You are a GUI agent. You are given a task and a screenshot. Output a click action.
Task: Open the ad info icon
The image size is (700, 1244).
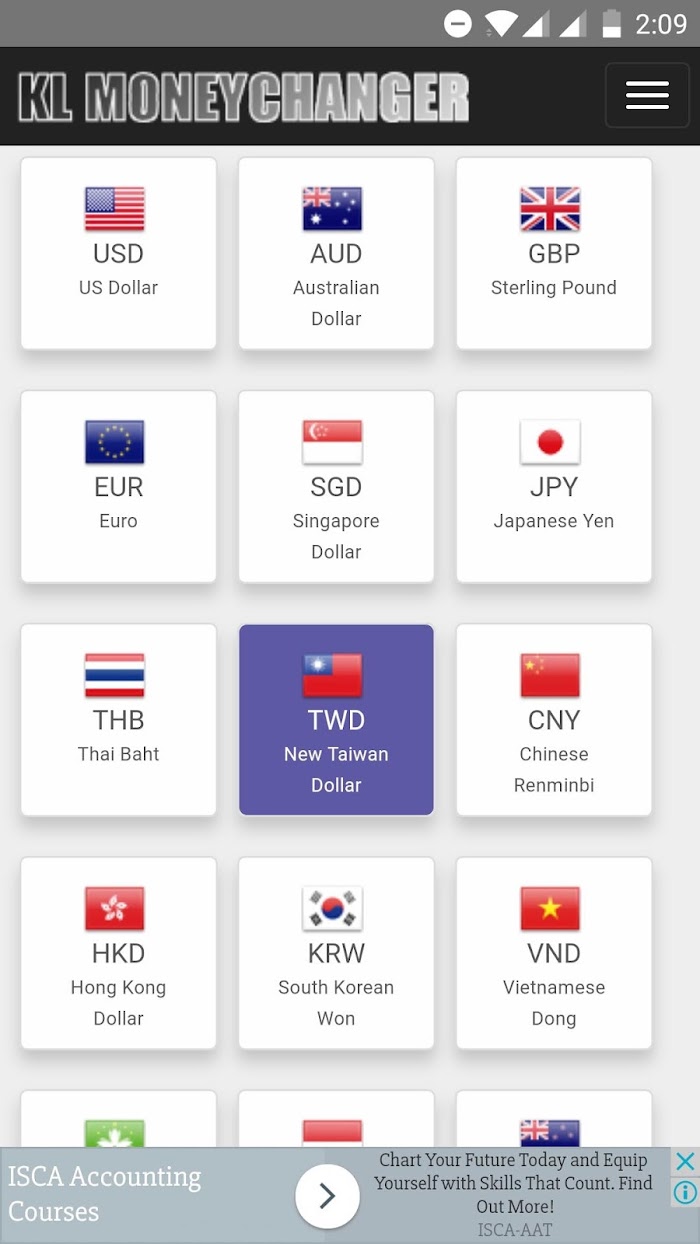685,1192
